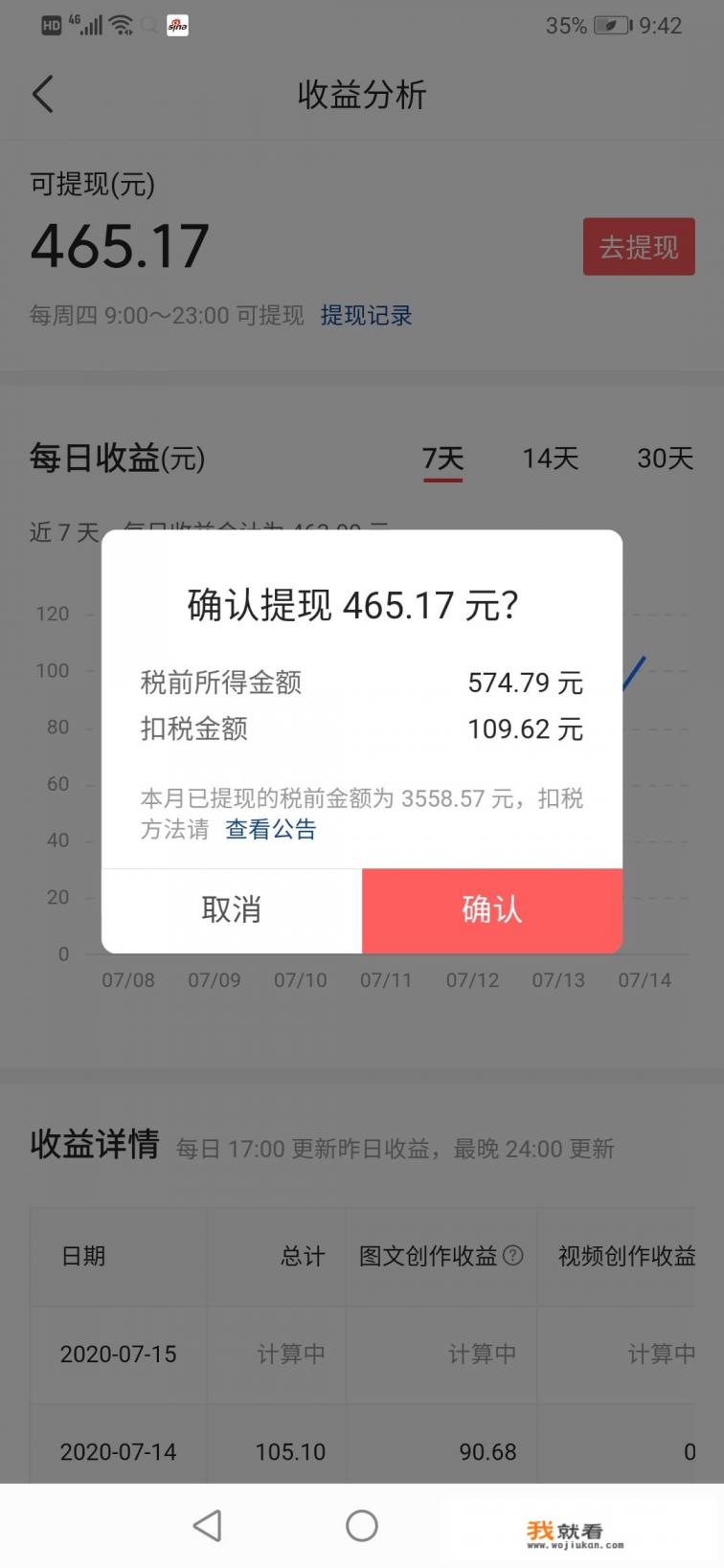The height and width of the screenshot is (1568, 724).
Task: Open 提现记录 withdrawal history
Action: (x=366, y=315)
